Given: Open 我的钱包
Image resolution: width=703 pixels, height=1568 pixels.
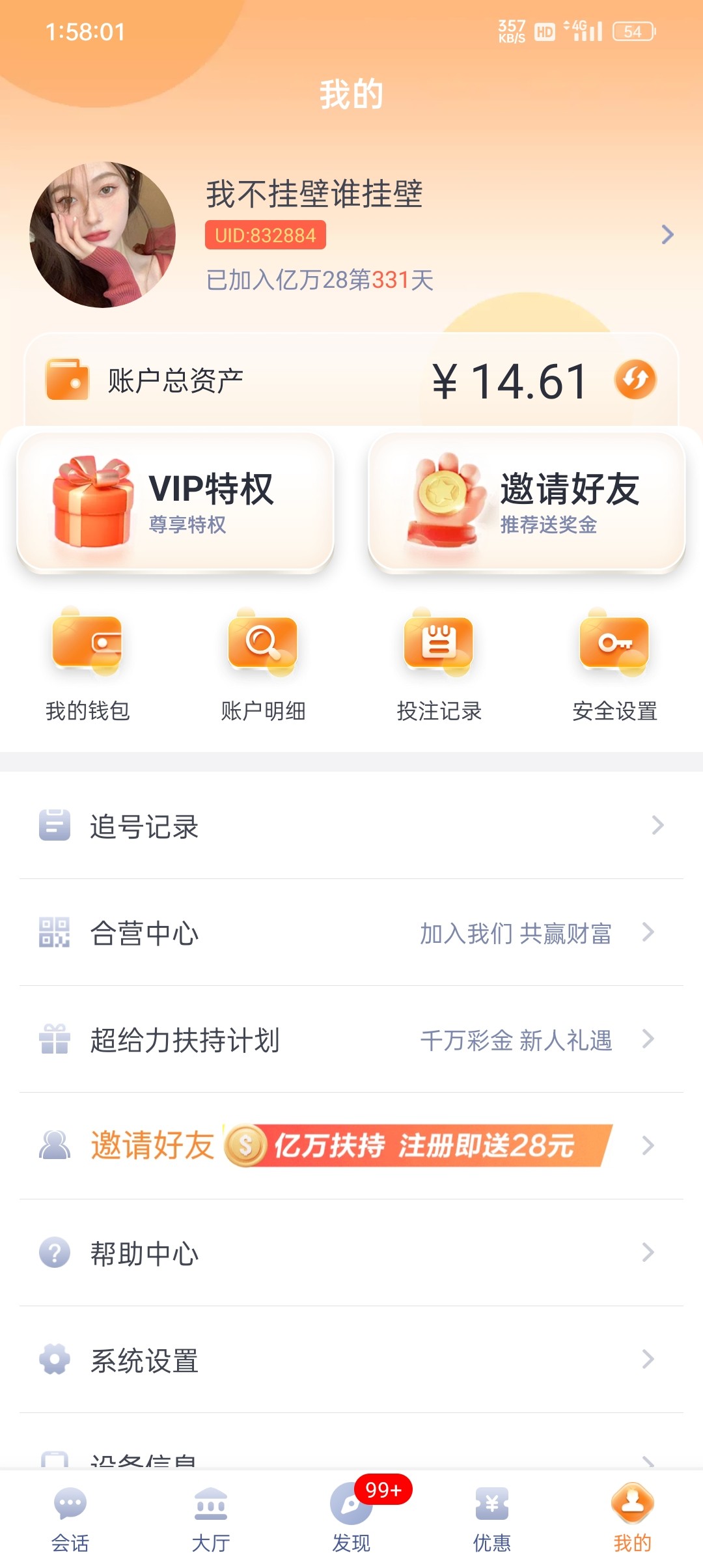Looking at the screenshot, I should (x=88, y=664).
